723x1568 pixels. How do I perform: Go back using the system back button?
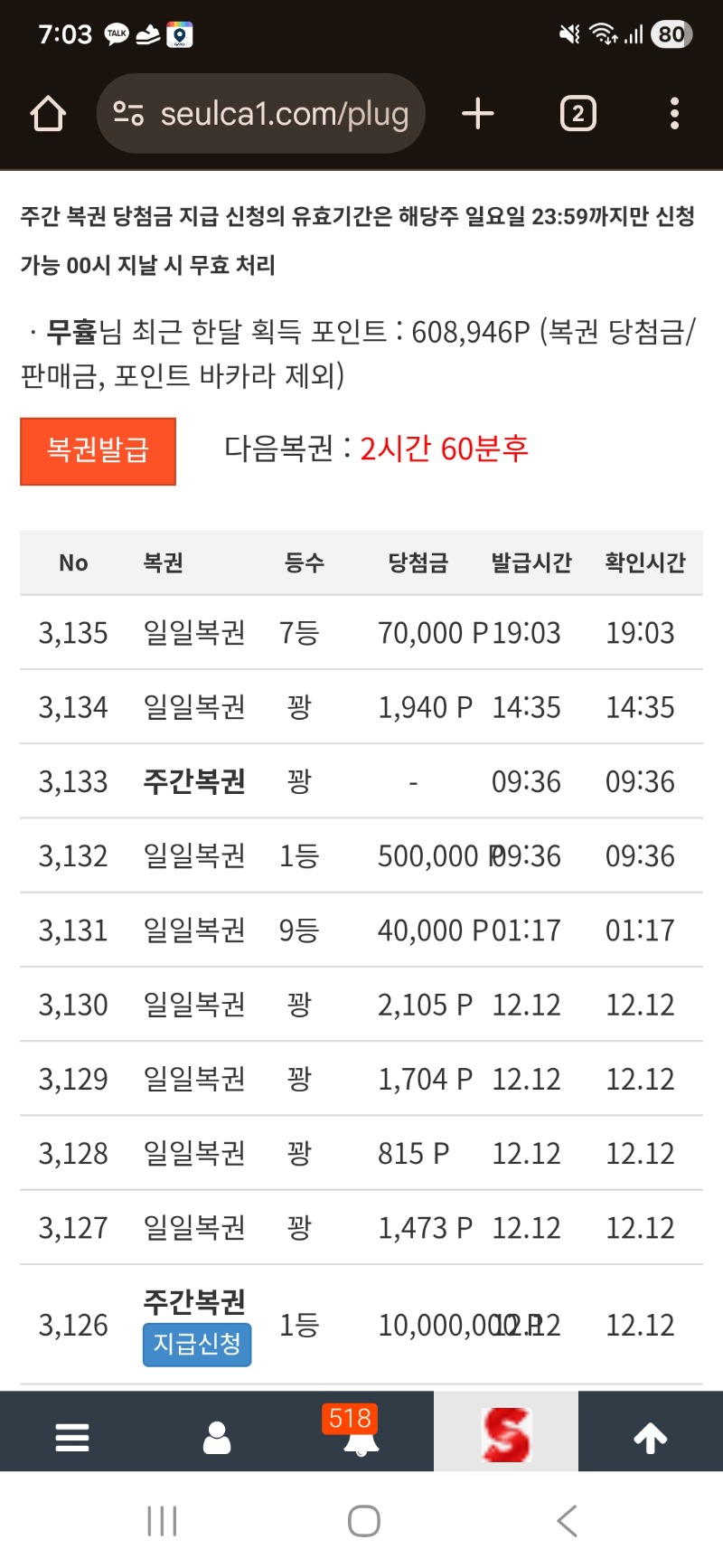click(x=567, y=1521)
